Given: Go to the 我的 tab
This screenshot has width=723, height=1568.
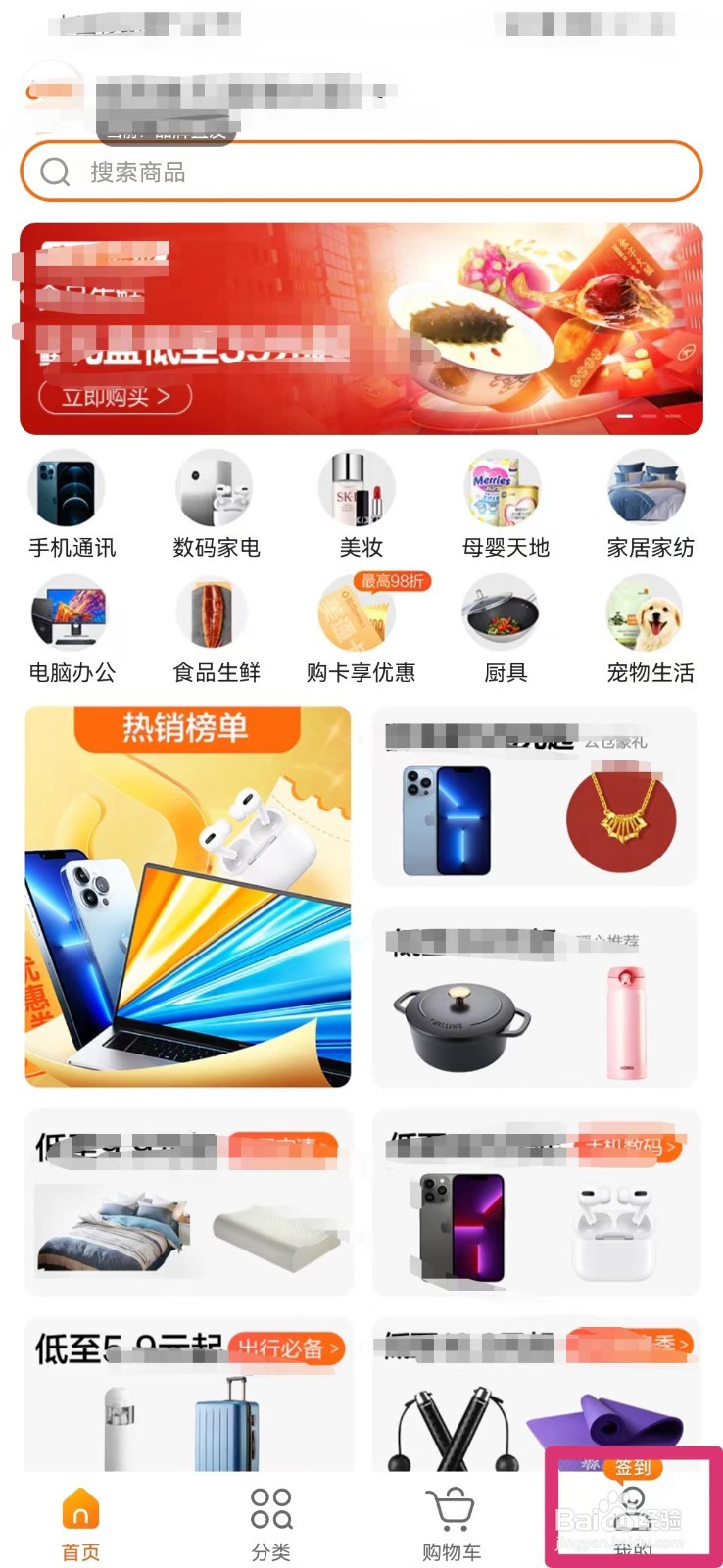Looking at the screenshot, I should [632, 1519].
